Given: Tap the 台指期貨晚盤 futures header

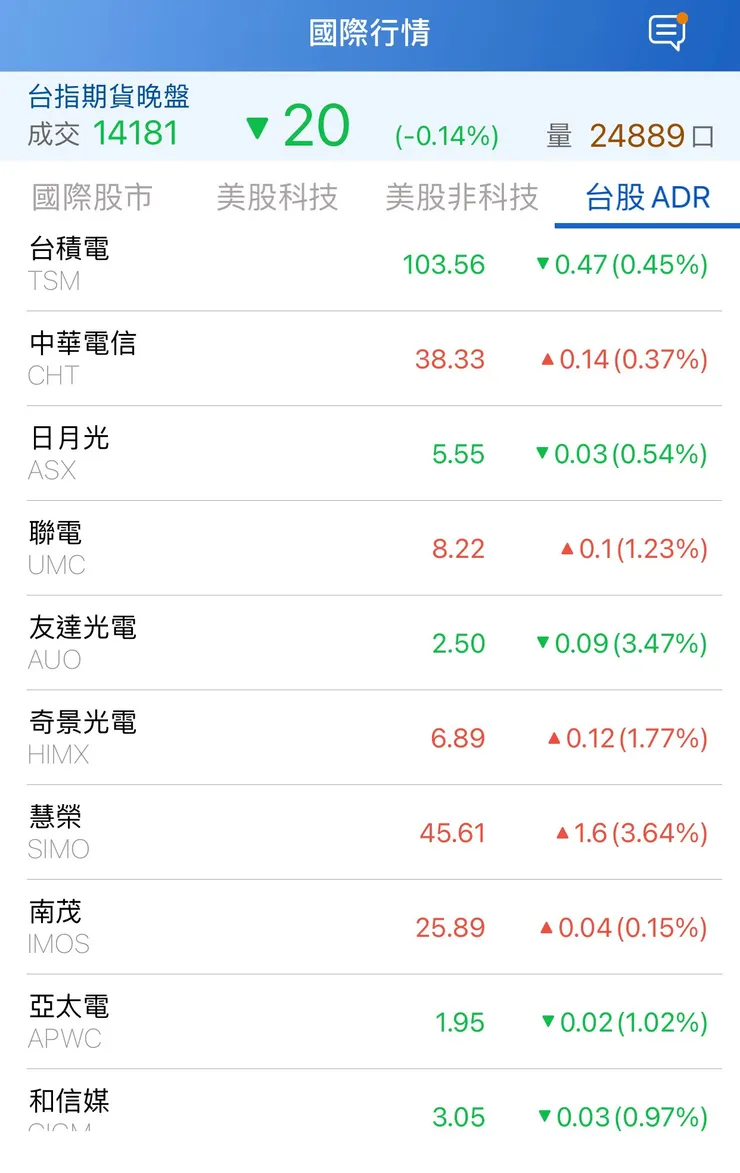Looking at the screenshot, I should tap(110, 99).
